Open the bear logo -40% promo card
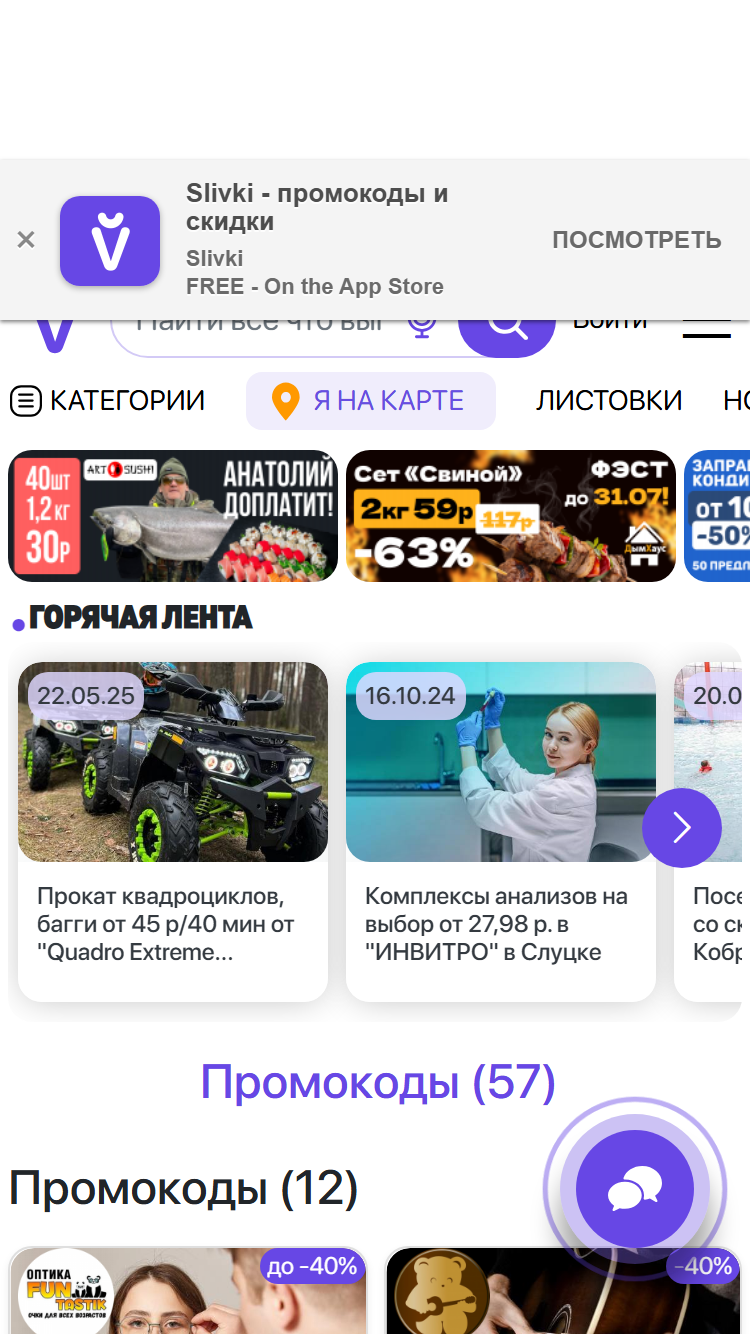Screen dimensions: 750x1334 point(564,1291)
